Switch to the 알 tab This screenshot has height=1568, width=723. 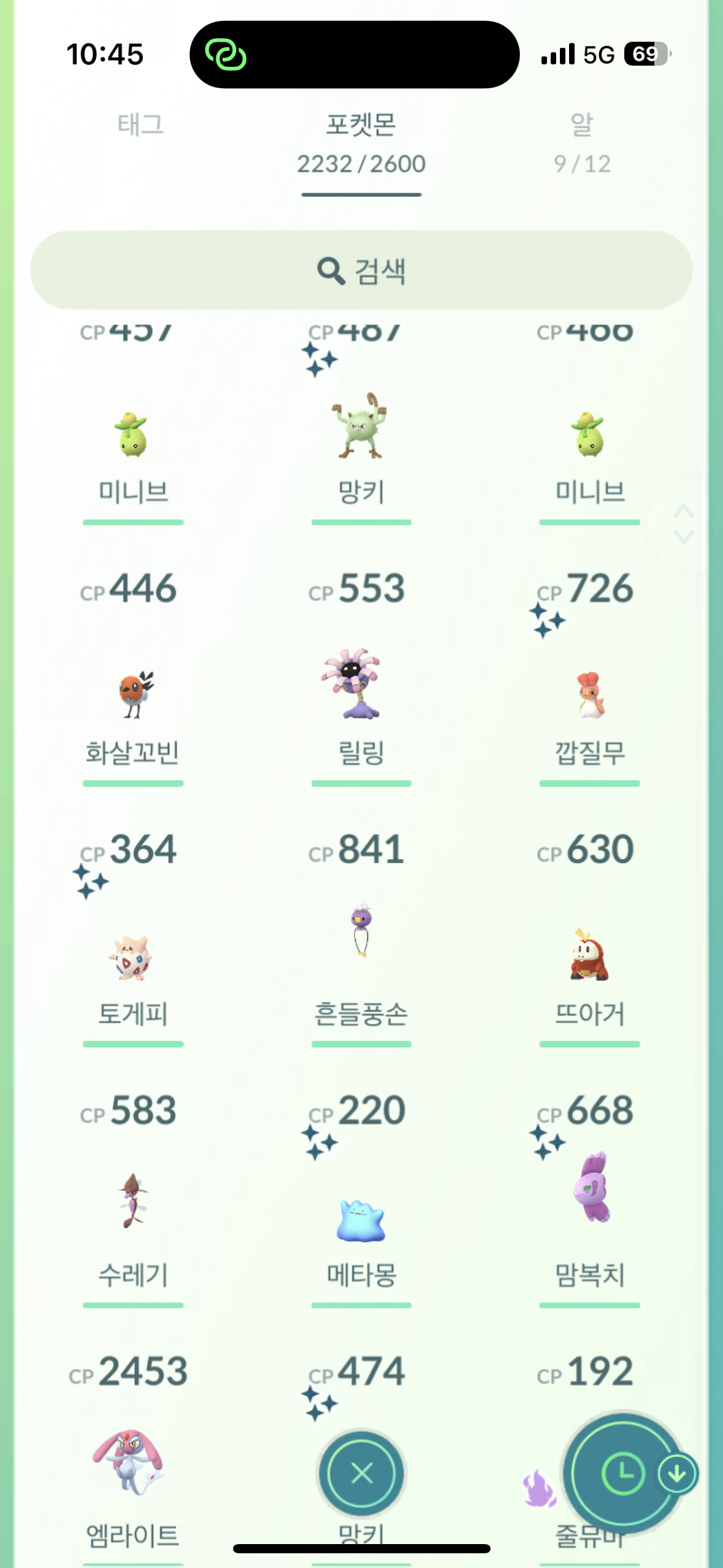581,142
